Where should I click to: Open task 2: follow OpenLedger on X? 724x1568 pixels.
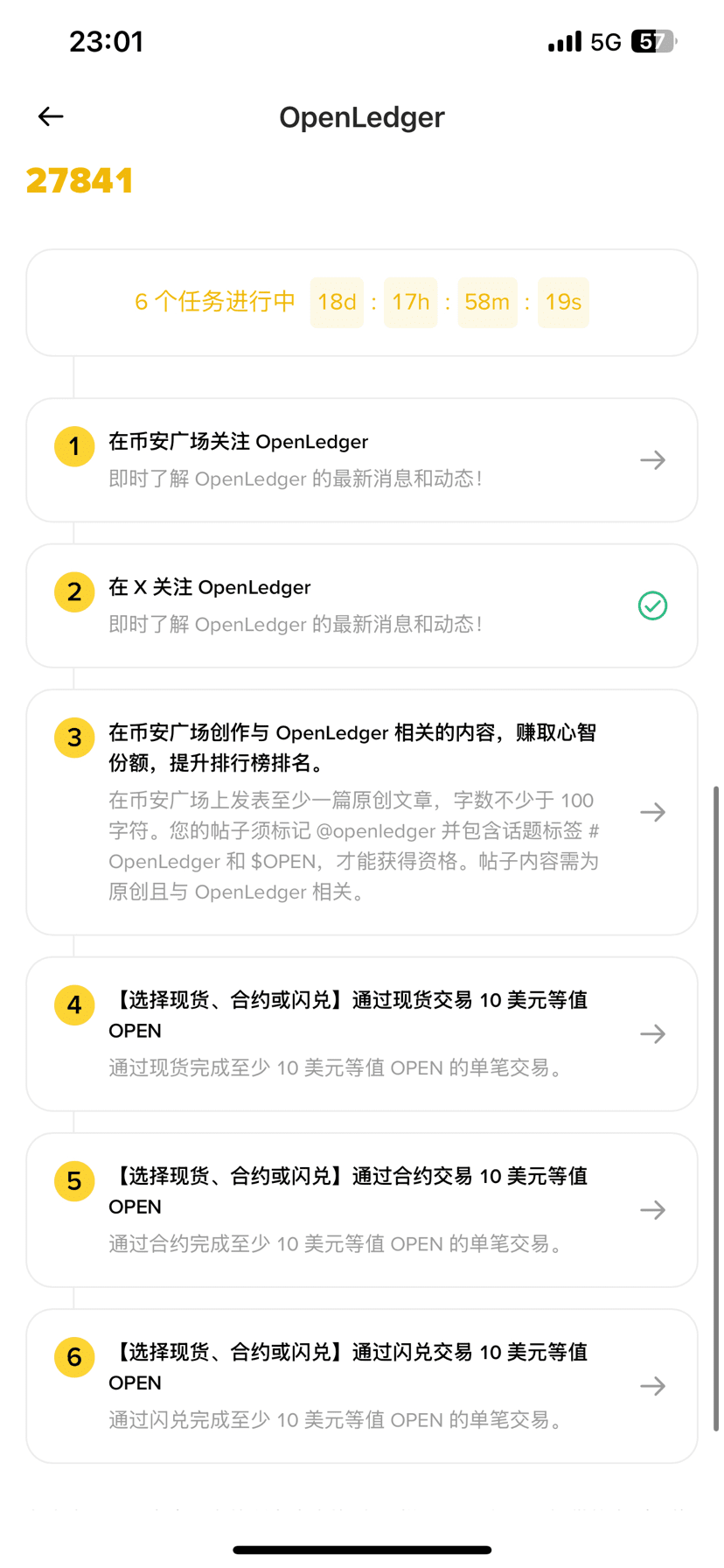tap(362, 605)
